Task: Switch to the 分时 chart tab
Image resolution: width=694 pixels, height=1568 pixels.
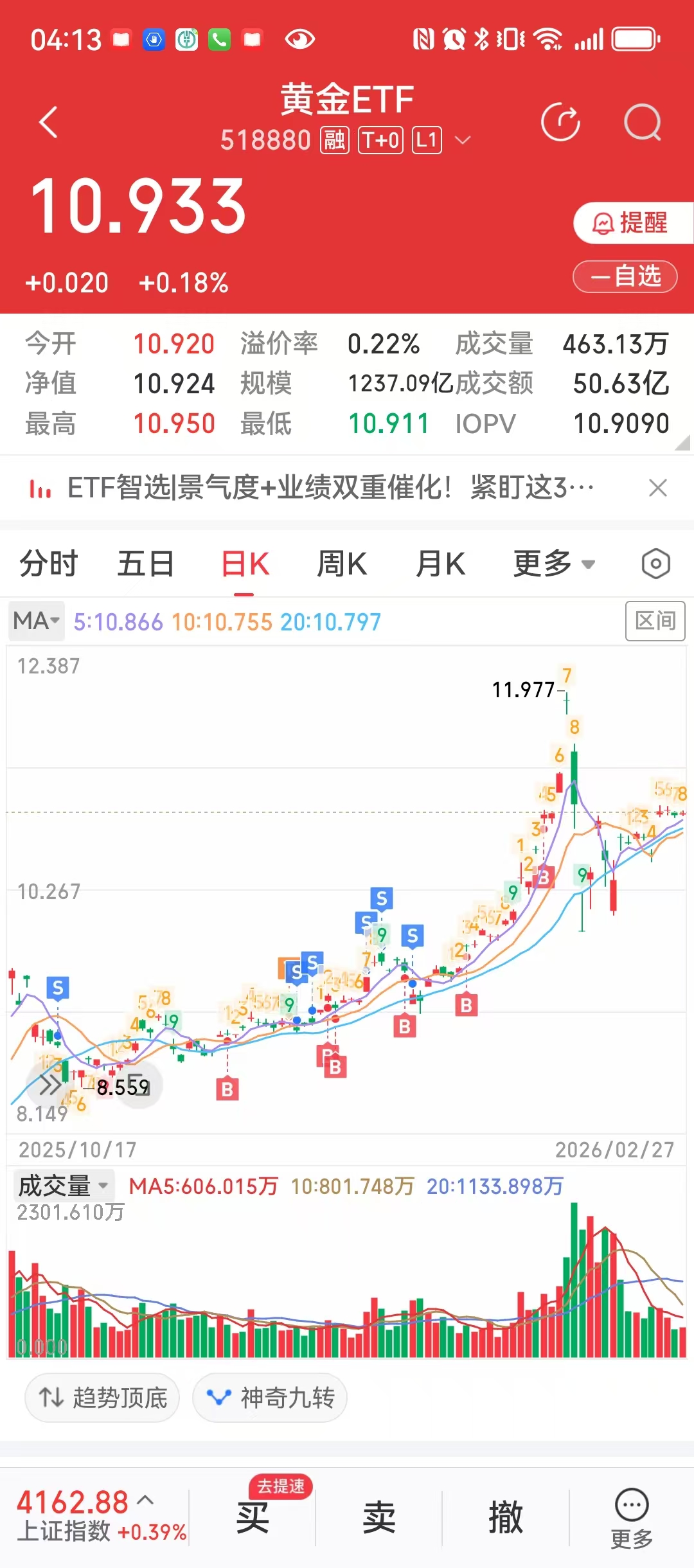Action: pos(48,564)
